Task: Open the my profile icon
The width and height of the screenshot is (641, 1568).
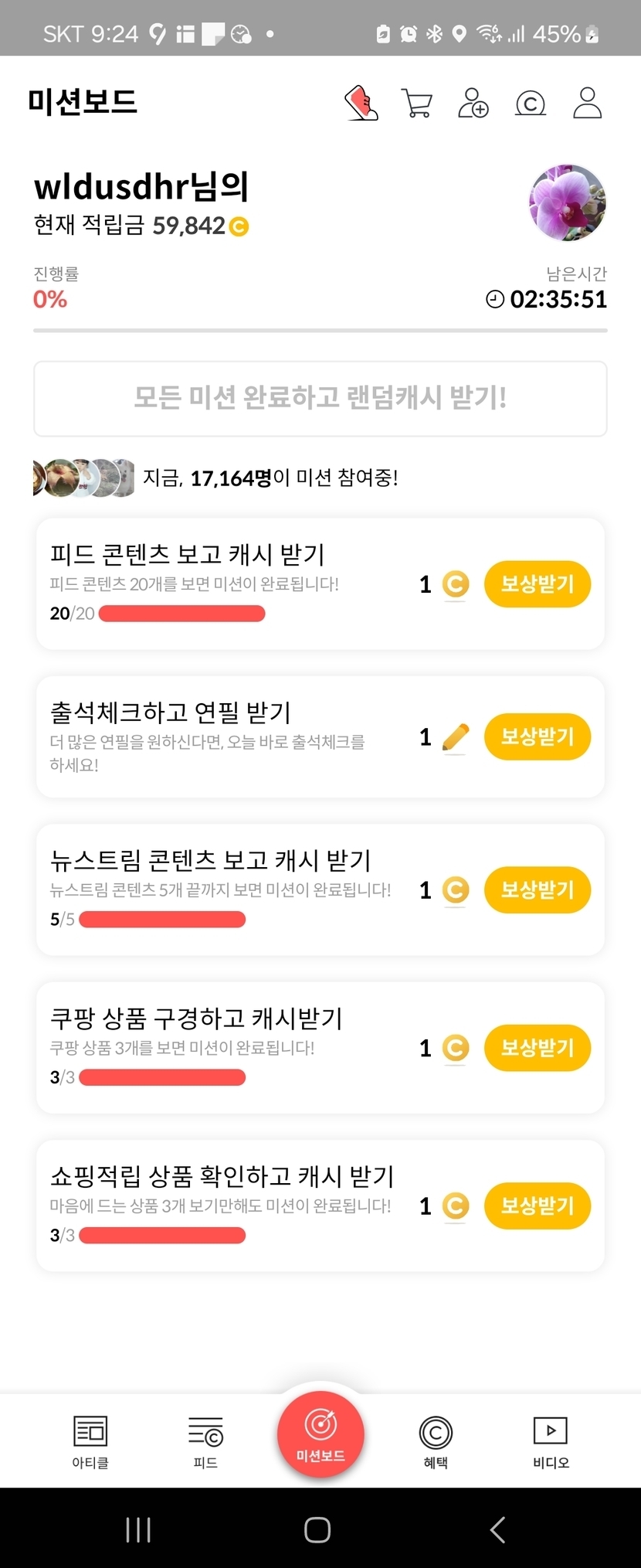Action: [587, 103]
